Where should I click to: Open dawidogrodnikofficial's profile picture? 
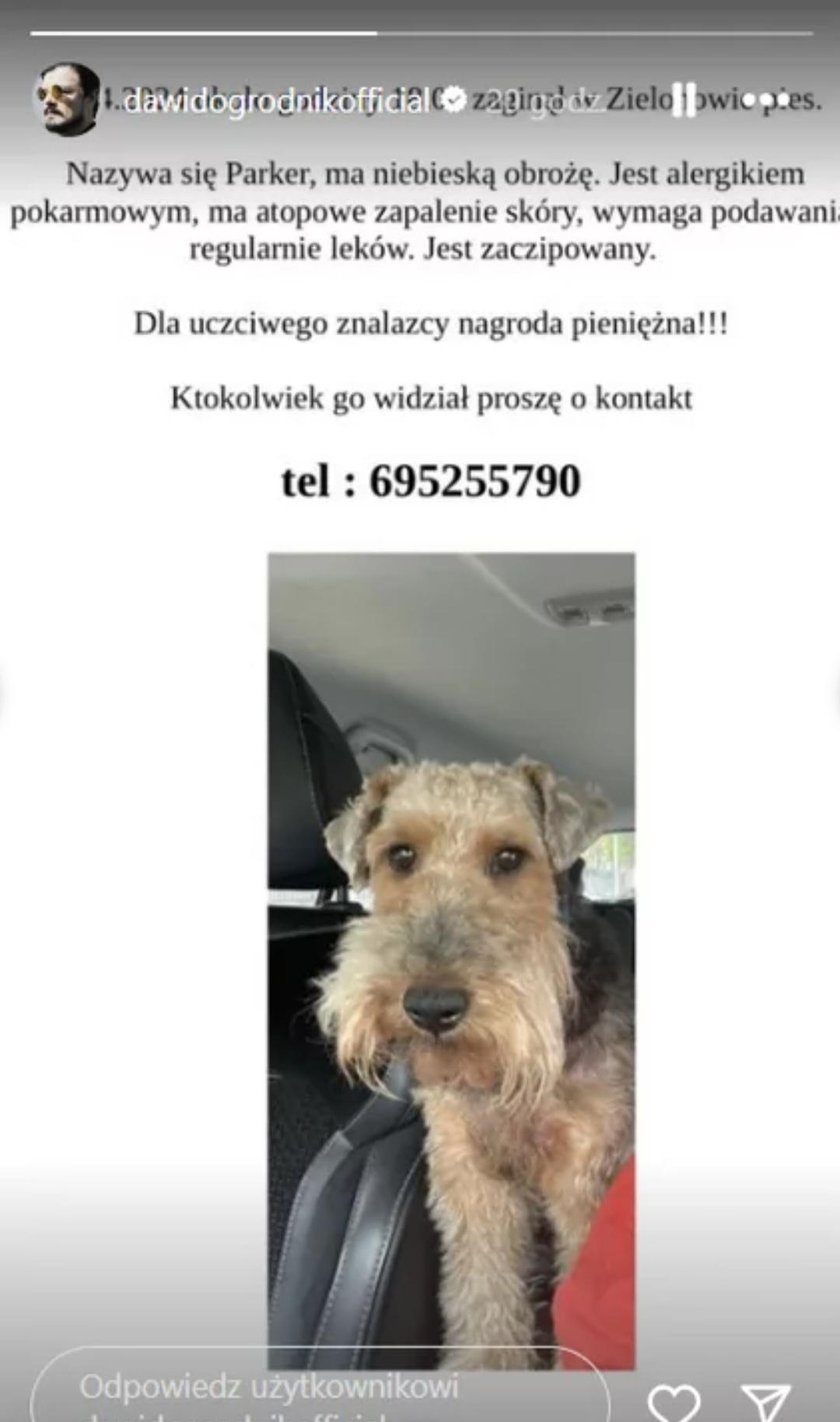pyautogui.click(x=67, y=99)
